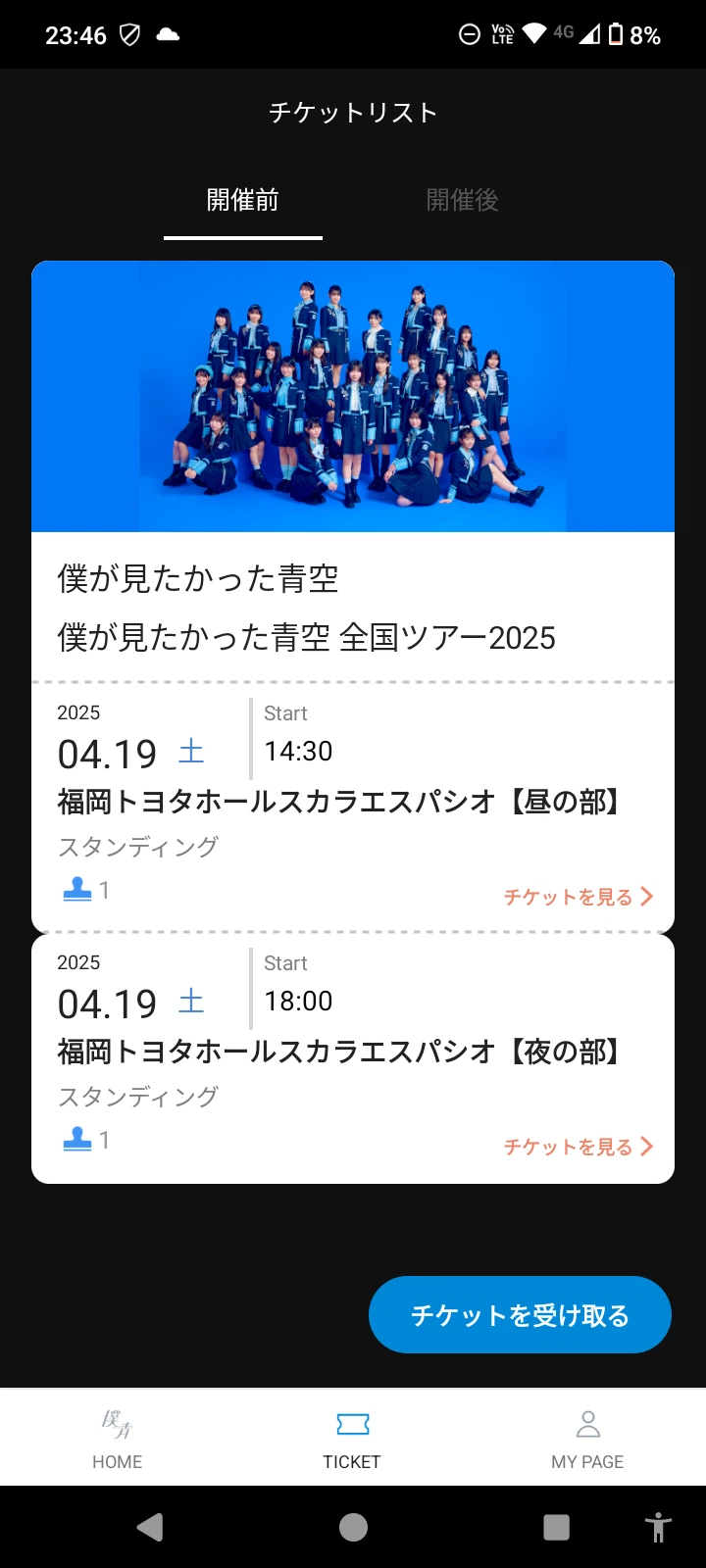View ticket for the 18:00 夜の部 show
This screenshot has width=706, height=1568.
coord(578,1147)
